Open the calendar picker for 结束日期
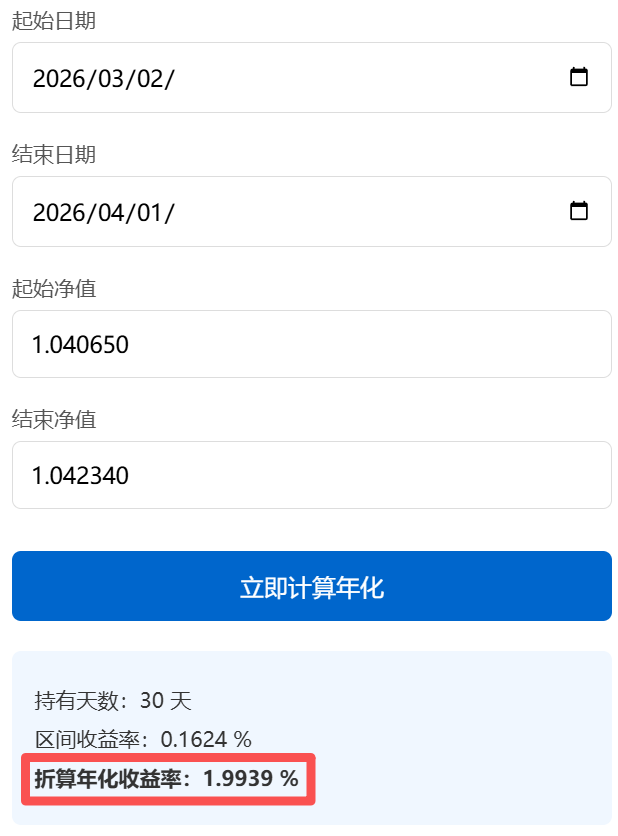 click(x=578, y=211)
